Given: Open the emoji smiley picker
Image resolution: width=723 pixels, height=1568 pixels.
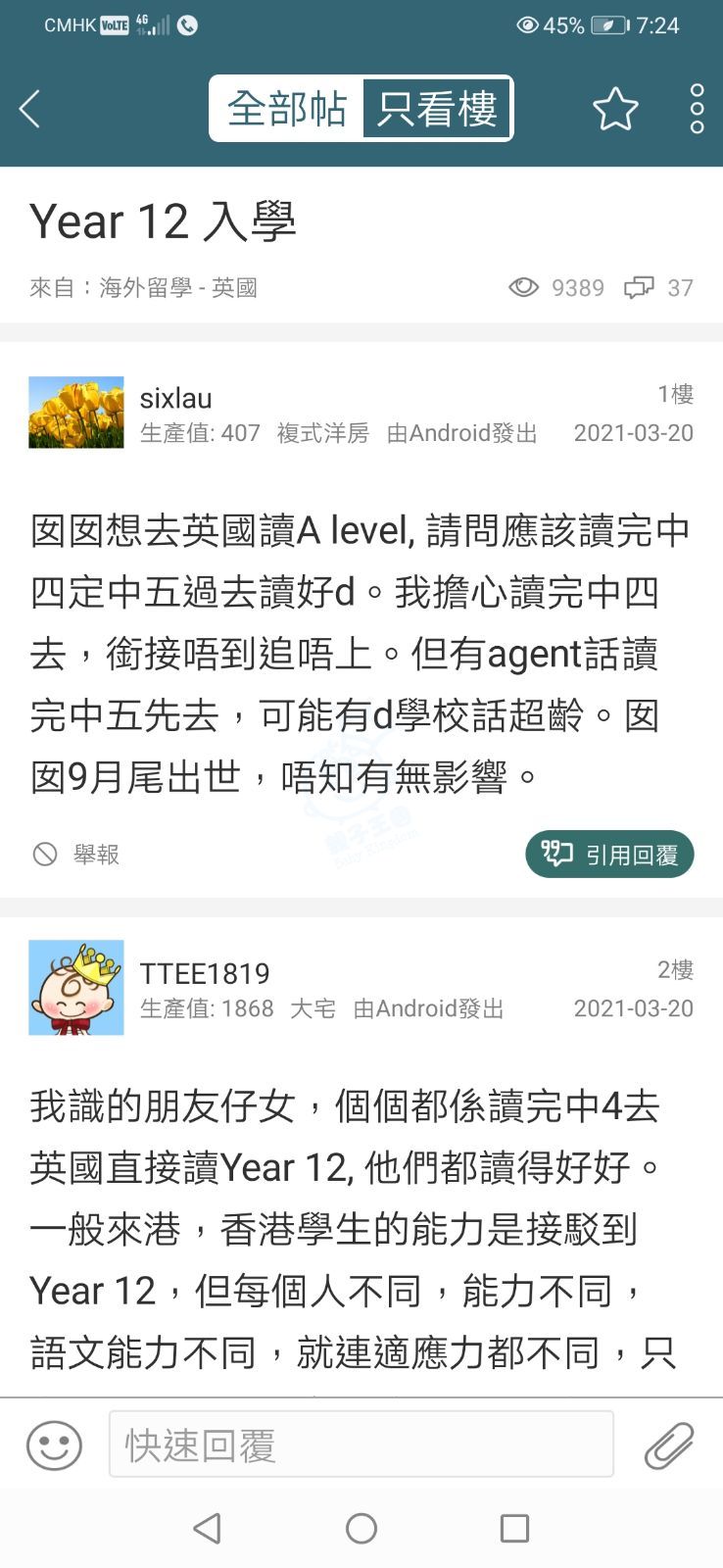Looking at the screenshot, I should (x=54, y=1445).
